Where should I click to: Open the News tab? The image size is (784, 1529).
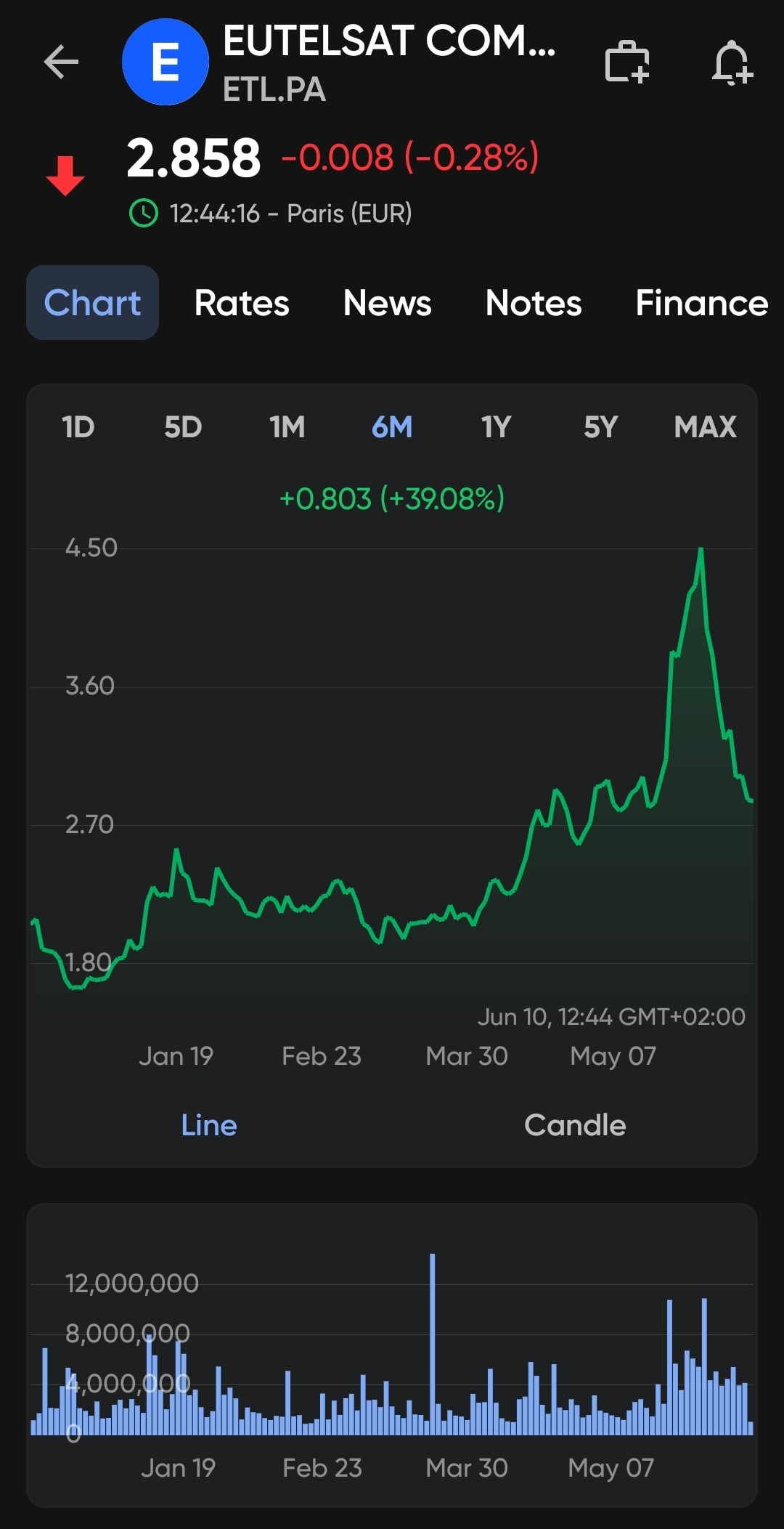click(x=387, y=303)
